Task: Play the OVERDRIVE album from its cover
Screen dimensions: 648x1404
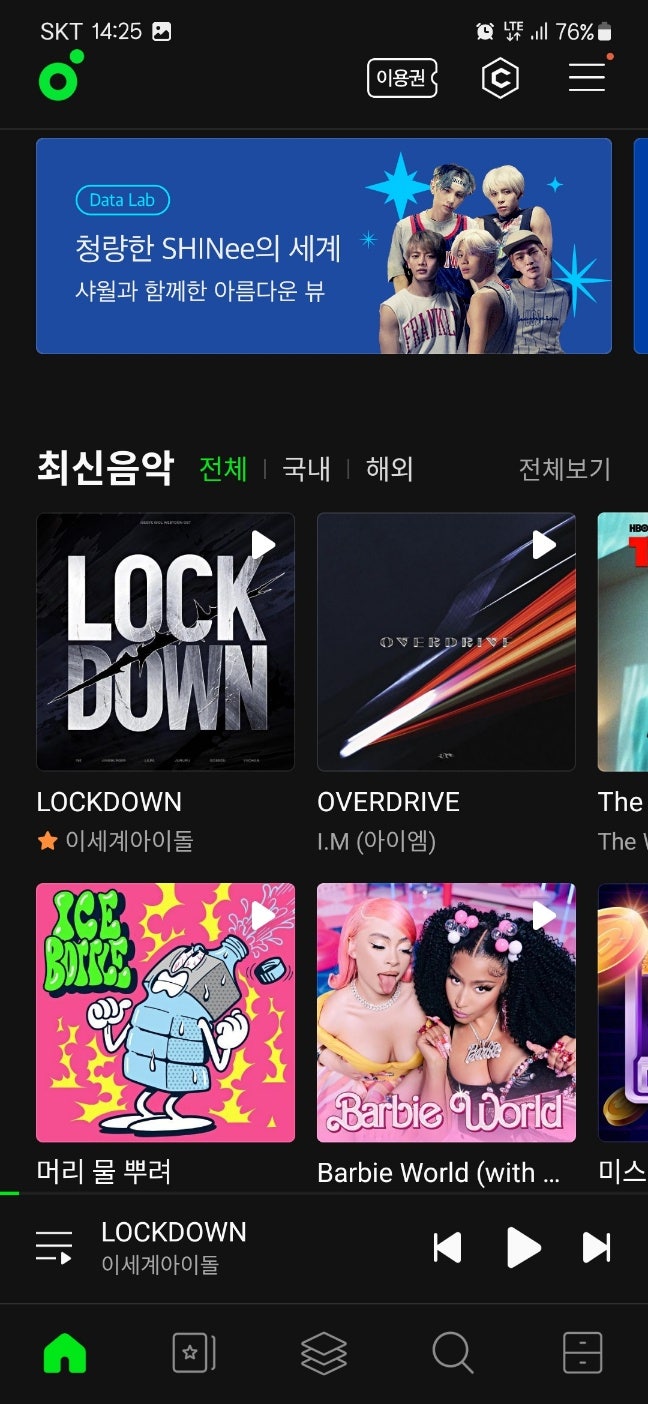Action: [x=543, y=545]
